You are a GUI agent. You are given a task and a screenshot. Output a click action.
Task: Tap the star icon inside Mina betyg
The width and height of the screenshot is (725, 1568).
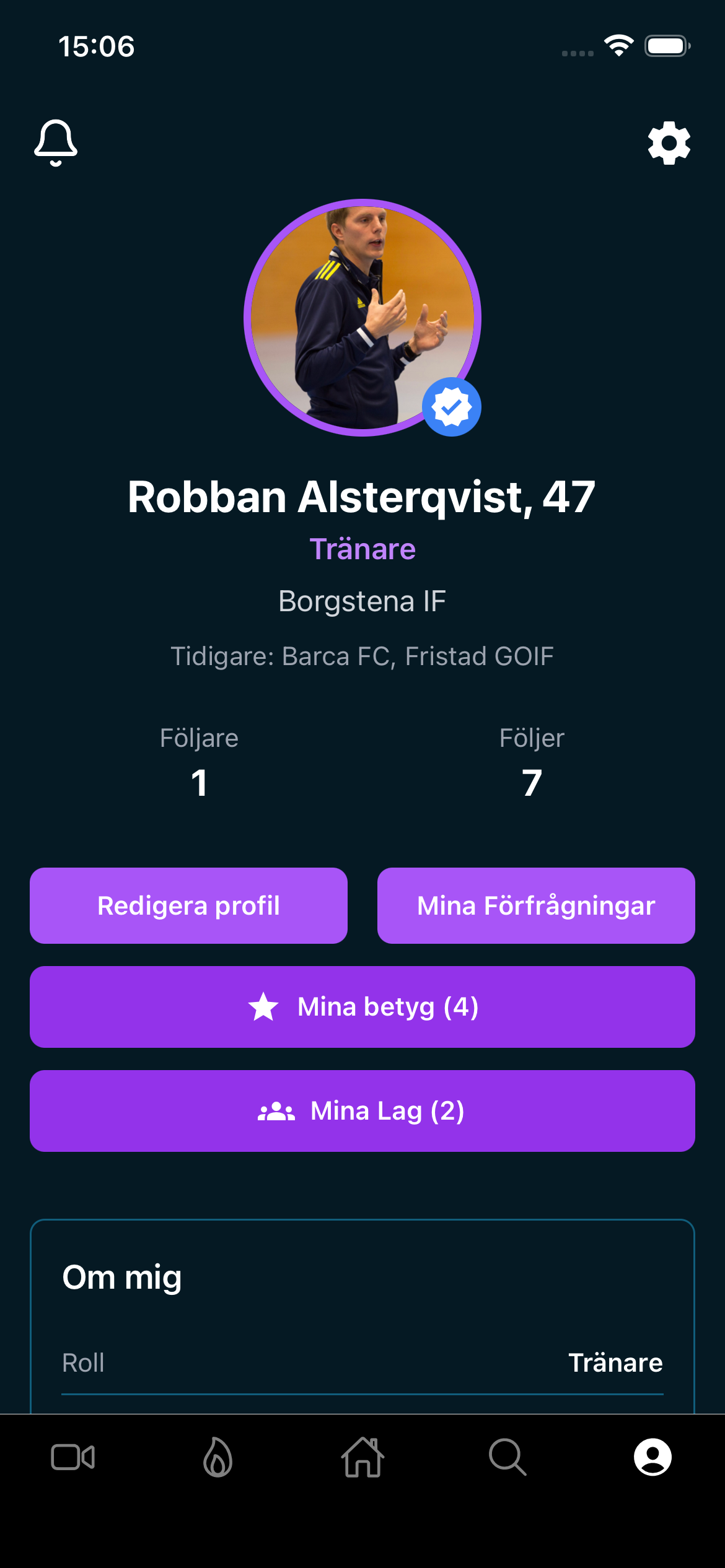point(263,1006)
